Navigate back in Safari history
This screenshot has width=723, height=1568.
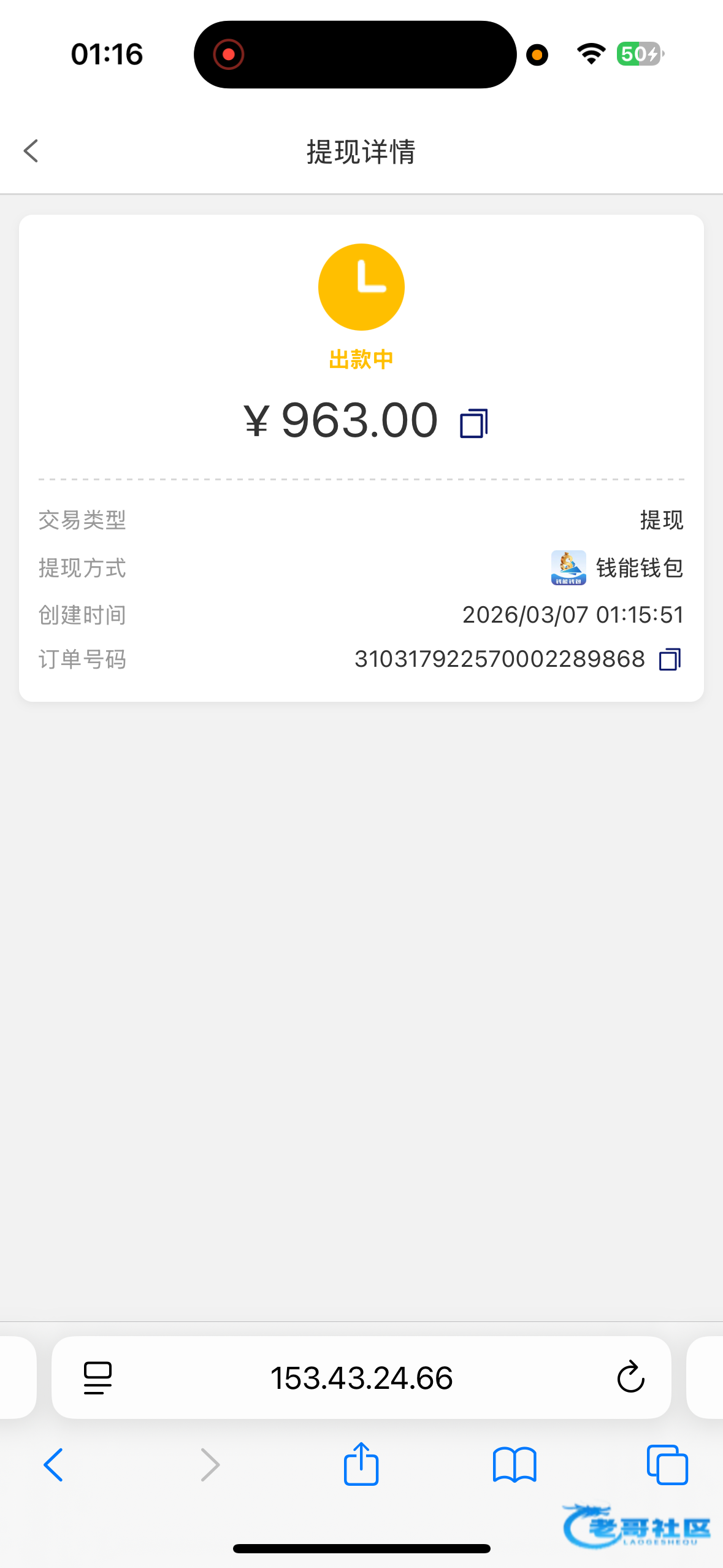tap(54, 1465)
